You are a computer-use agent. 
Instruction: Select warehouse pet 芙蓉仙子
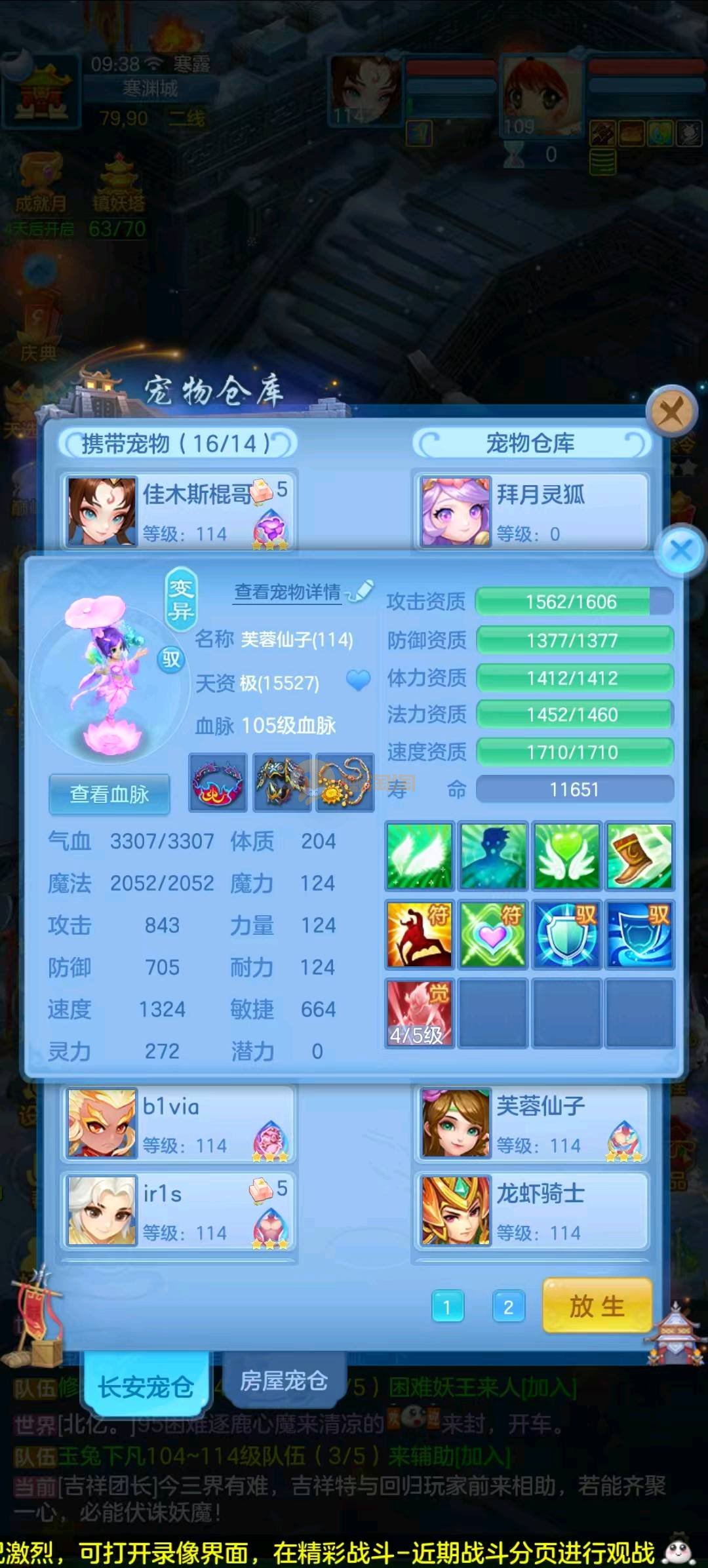pyautogui.click(x=531, y=1124)
